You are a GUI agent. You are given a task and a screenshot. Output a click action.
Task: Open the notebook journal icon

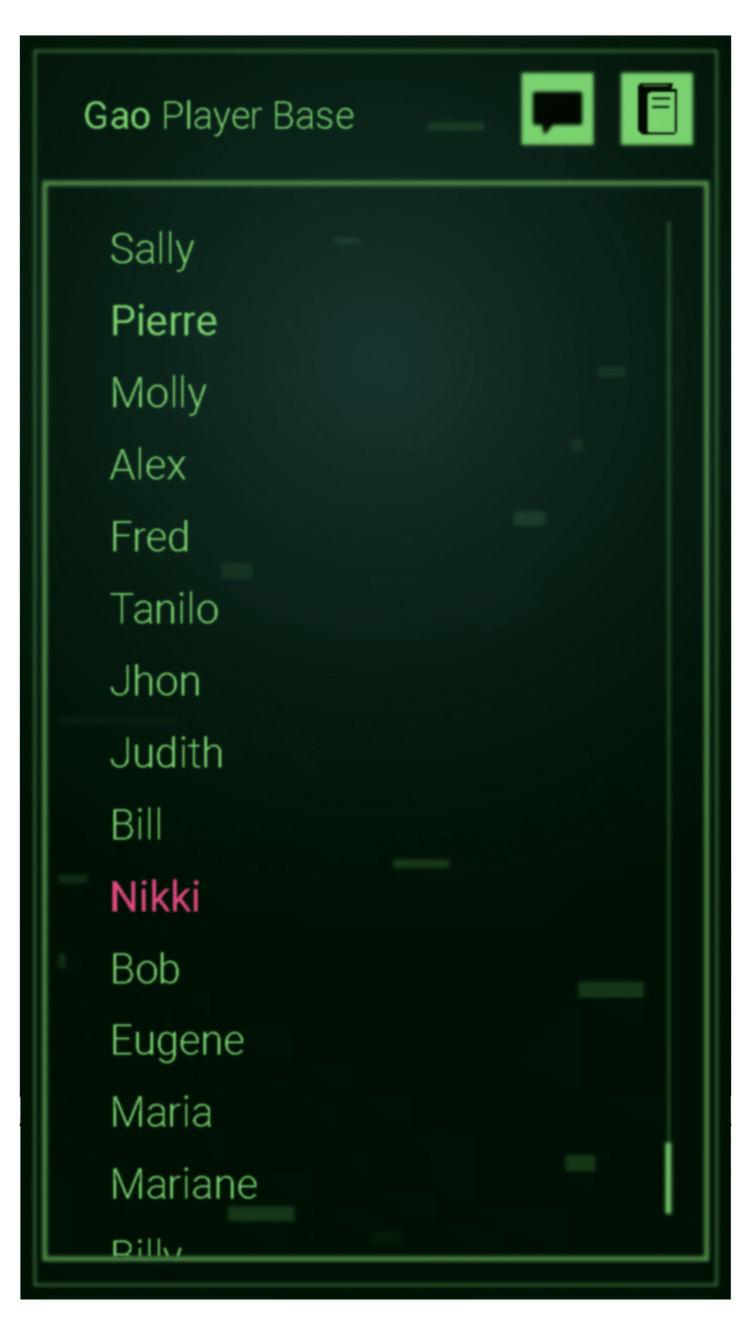click(656, 110)
